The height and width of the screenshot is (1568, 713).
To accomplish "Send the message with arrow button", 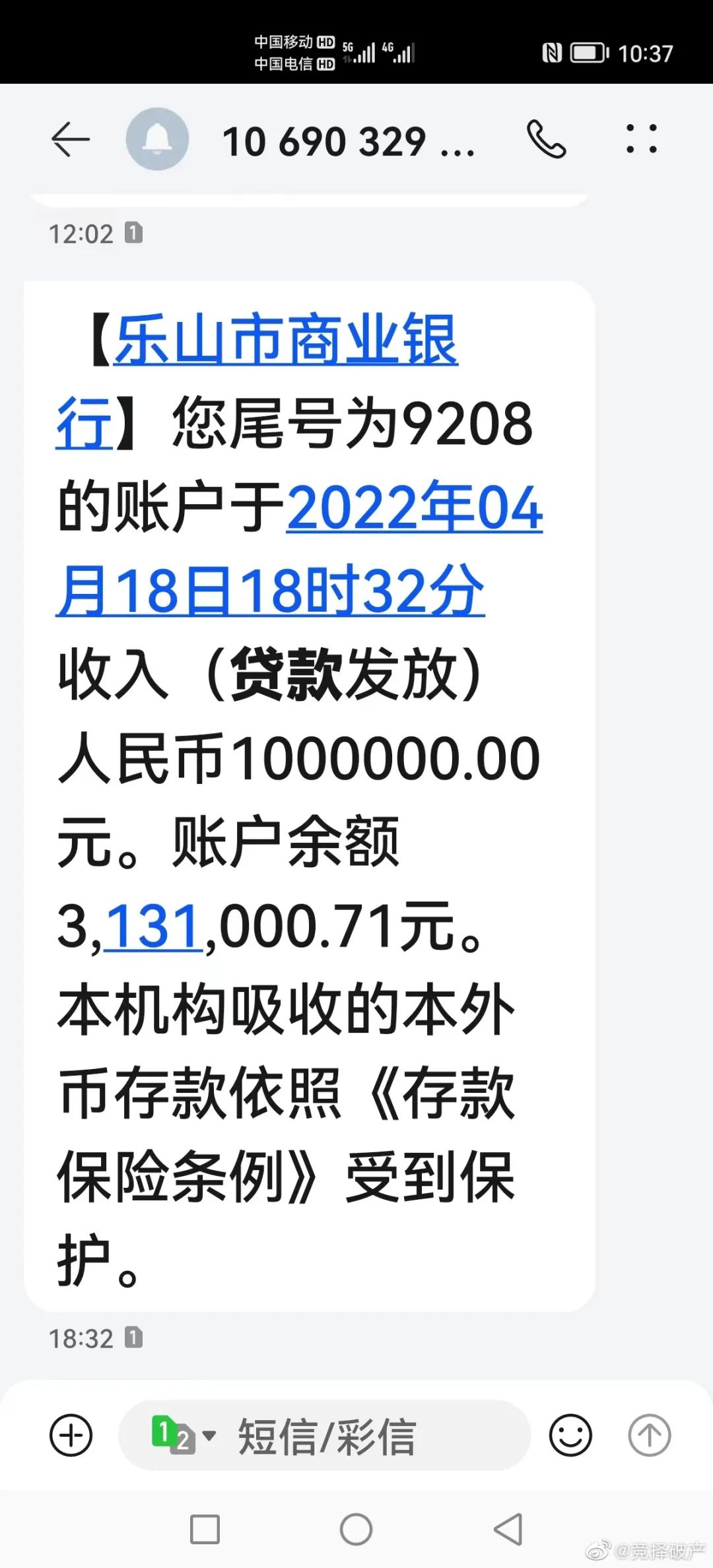I will [x=649, y=1435].
